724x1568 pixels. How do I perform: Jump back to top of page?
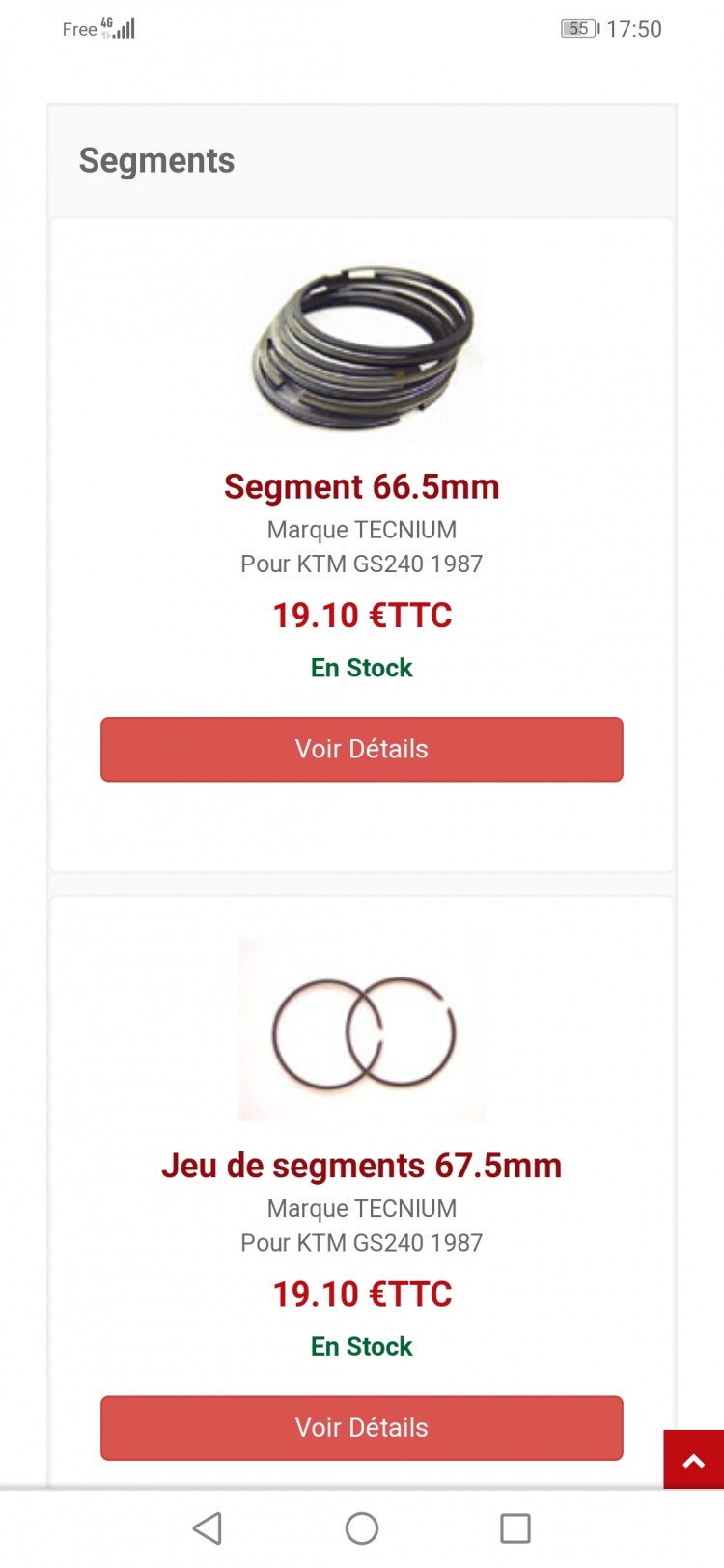tap(693, 1460)
